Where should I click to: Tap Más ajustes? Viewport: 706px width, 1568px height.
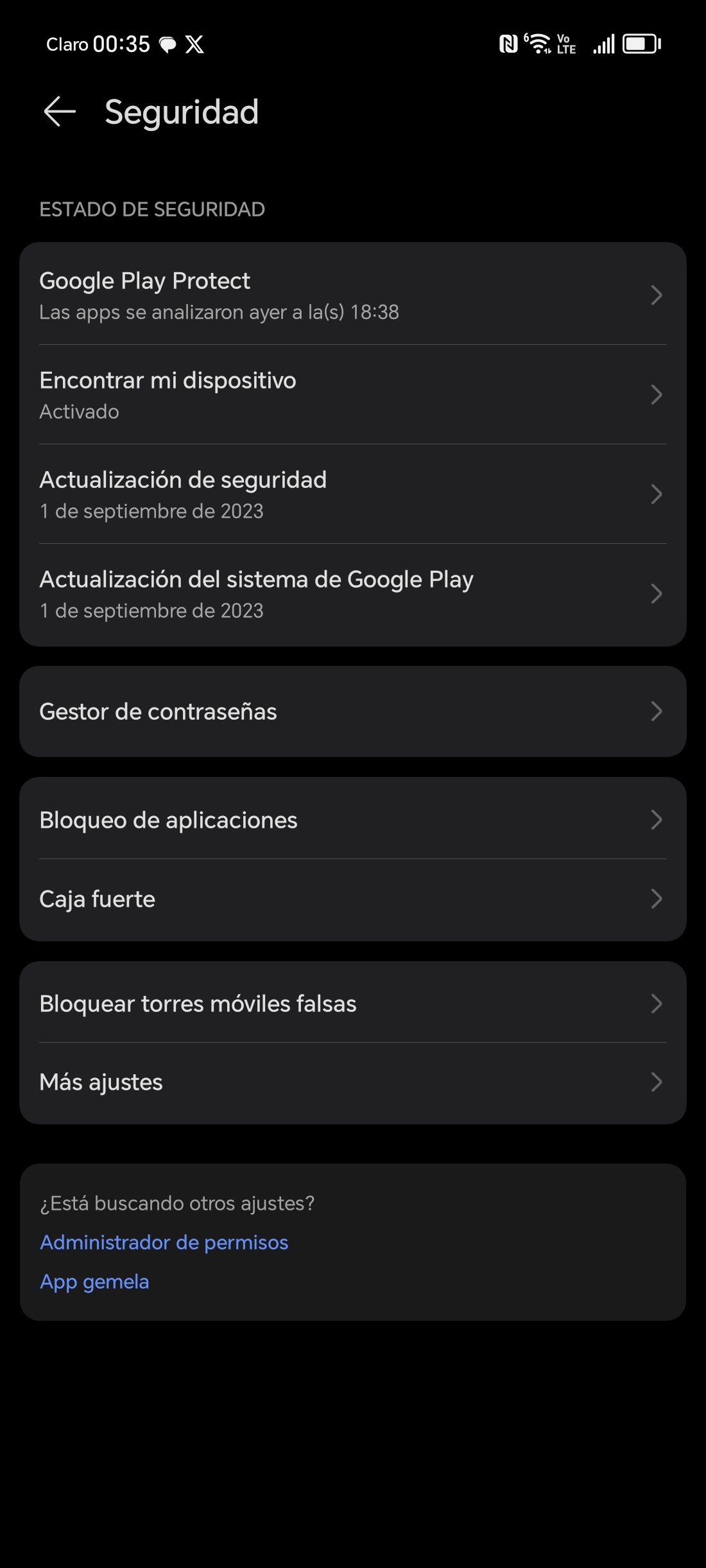[x=353, y=1083]
